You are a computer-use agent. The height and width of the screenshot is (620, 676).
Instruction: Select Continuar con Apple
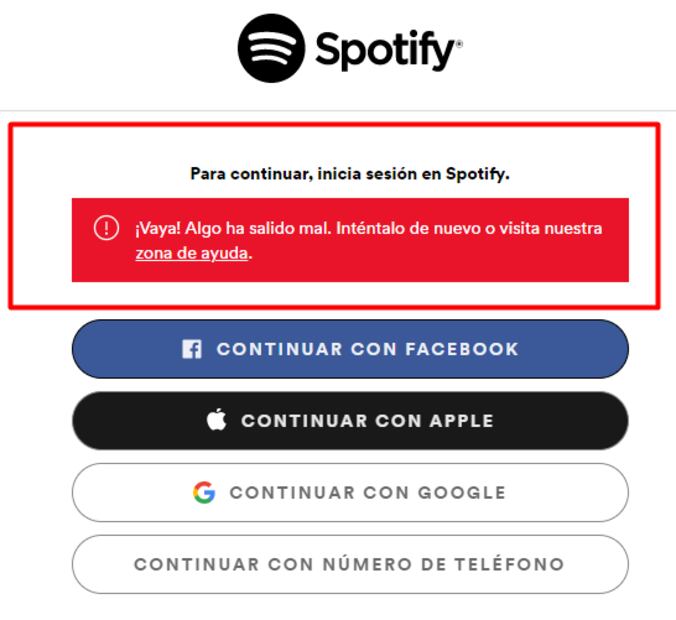pos(350,421)
